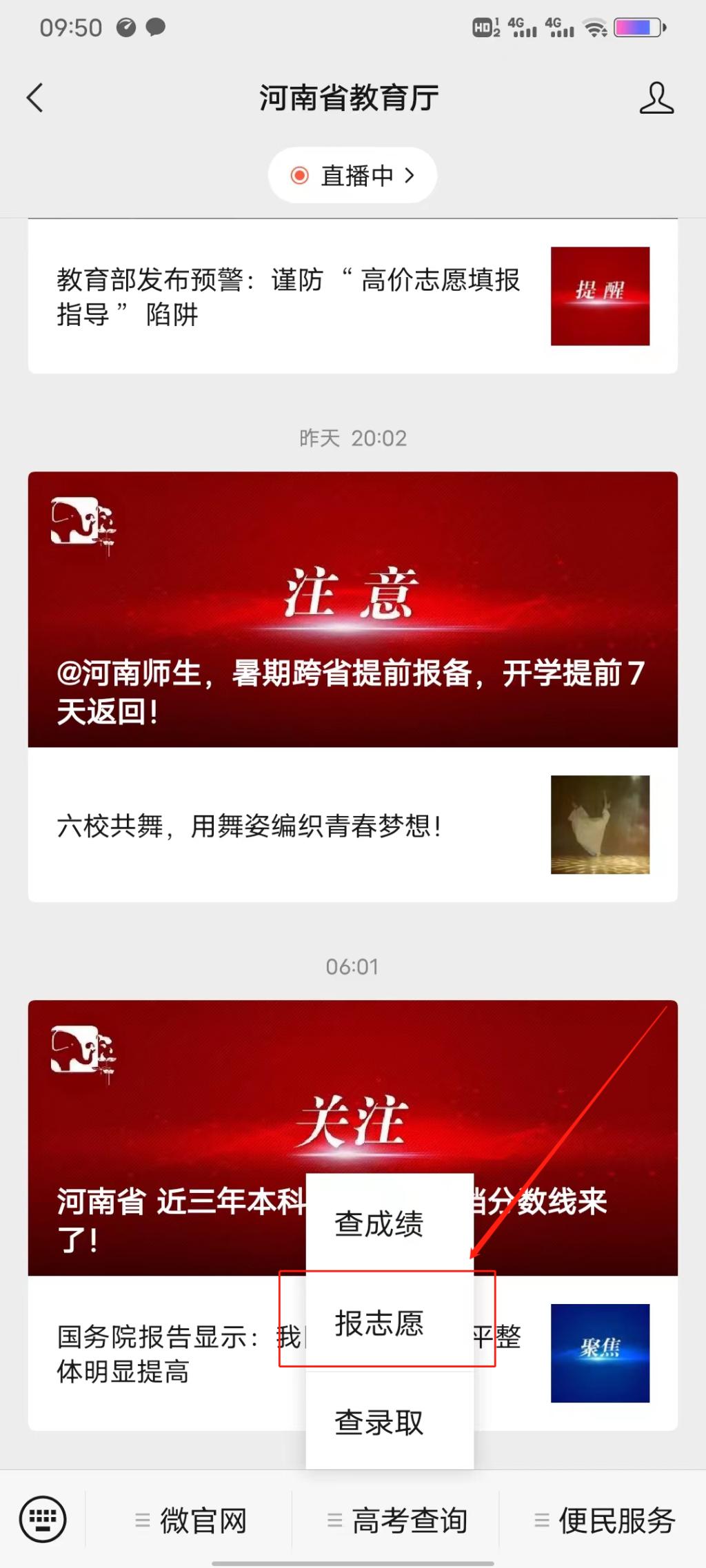Open the account profile icon

click(656, 97)
